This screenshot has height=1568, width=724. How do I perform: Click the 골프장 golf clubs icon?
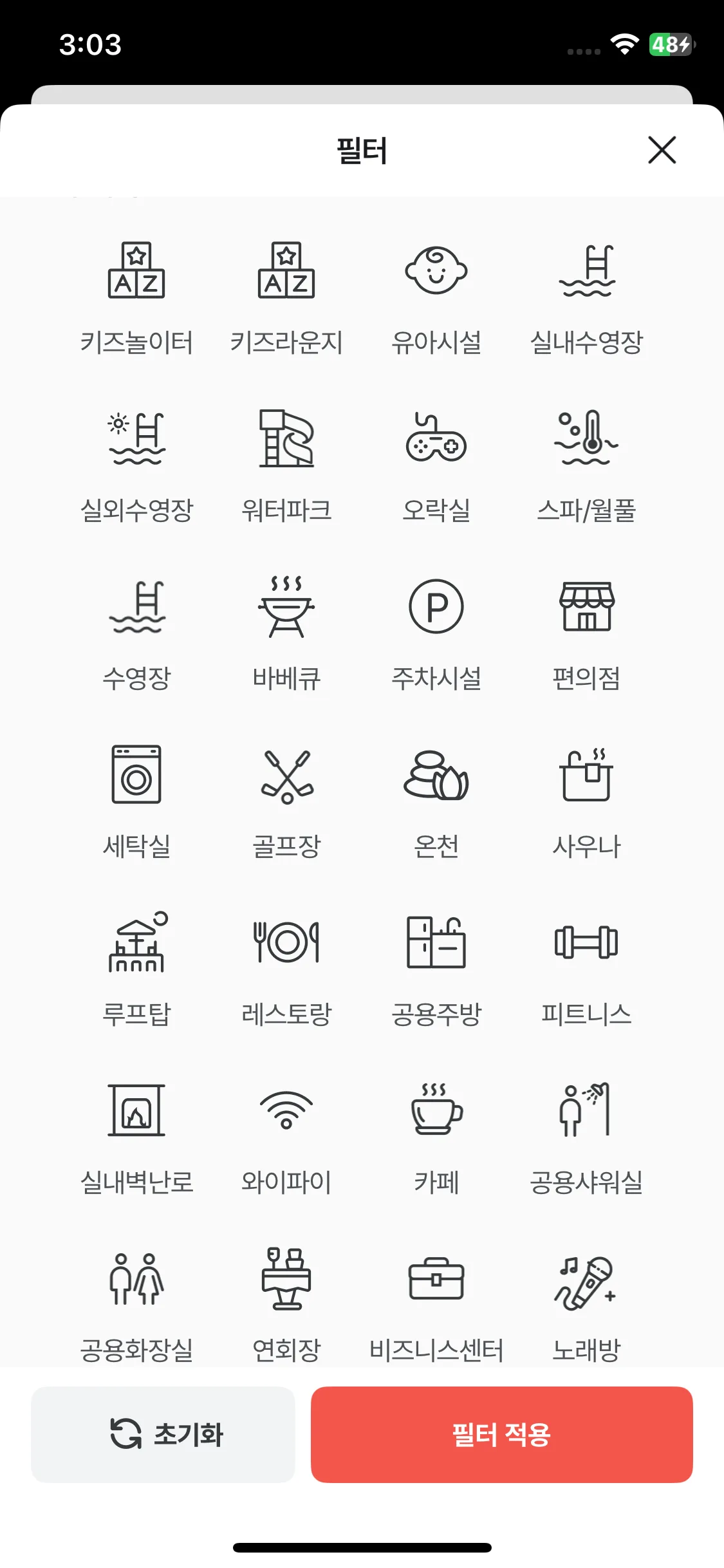(x=287, y=777)
